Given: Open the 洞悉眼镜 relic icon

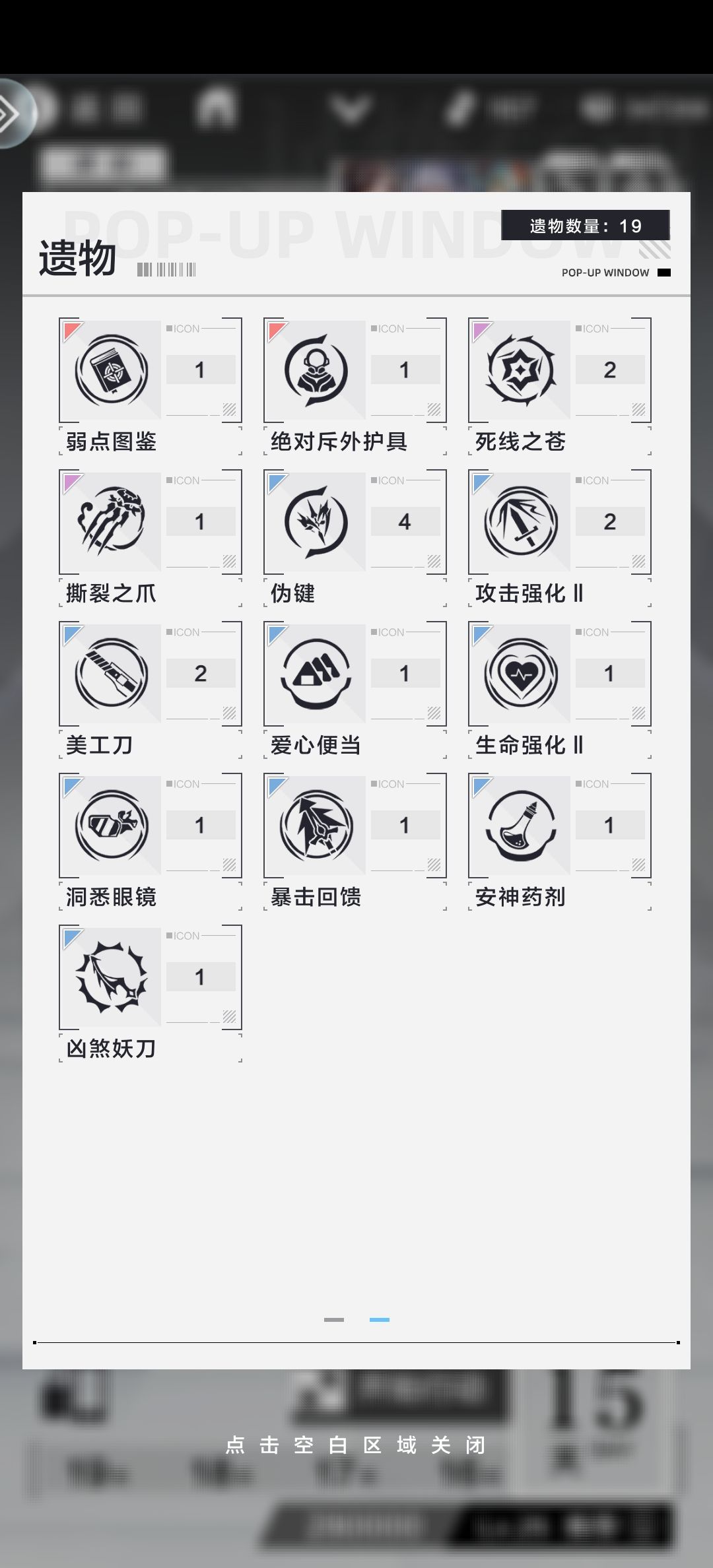Looking at the screenshot, I should (110, 825).
